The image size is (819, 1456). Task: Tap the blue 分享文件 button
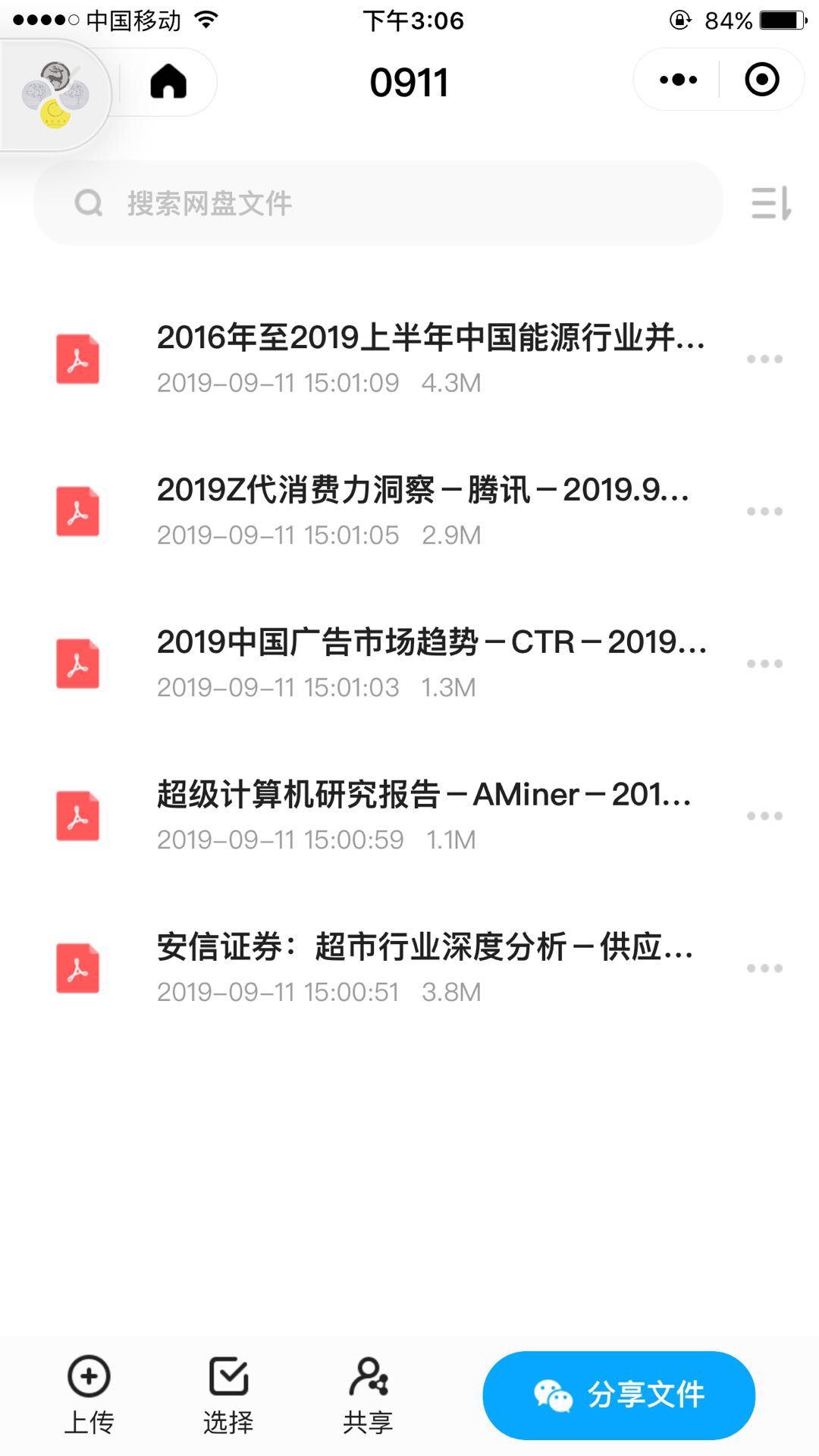619,1395
